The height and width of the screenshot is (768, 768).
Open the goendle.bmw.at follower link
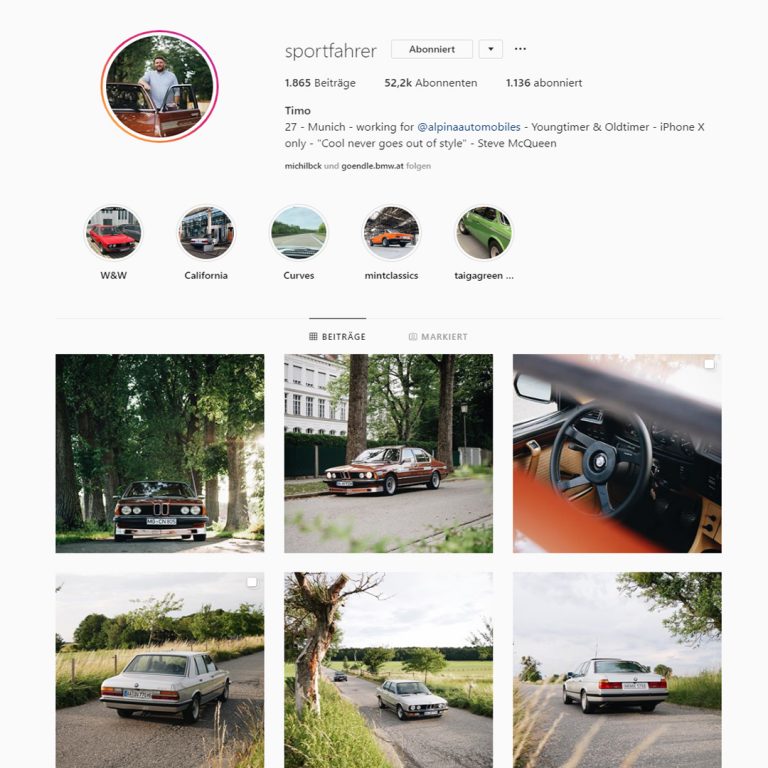372,166
